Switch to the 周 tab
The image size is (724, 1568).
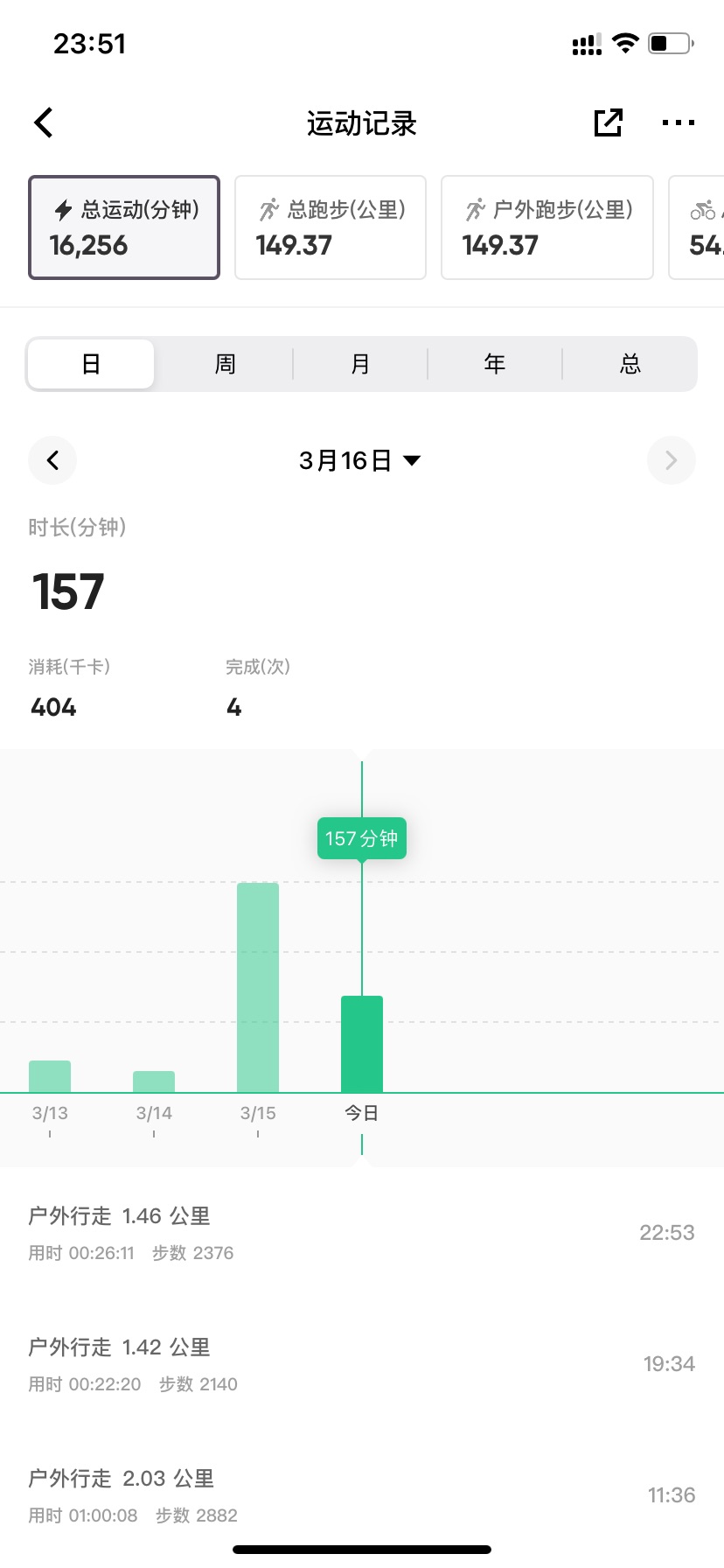pyautogui.click(x=226, y=364)
